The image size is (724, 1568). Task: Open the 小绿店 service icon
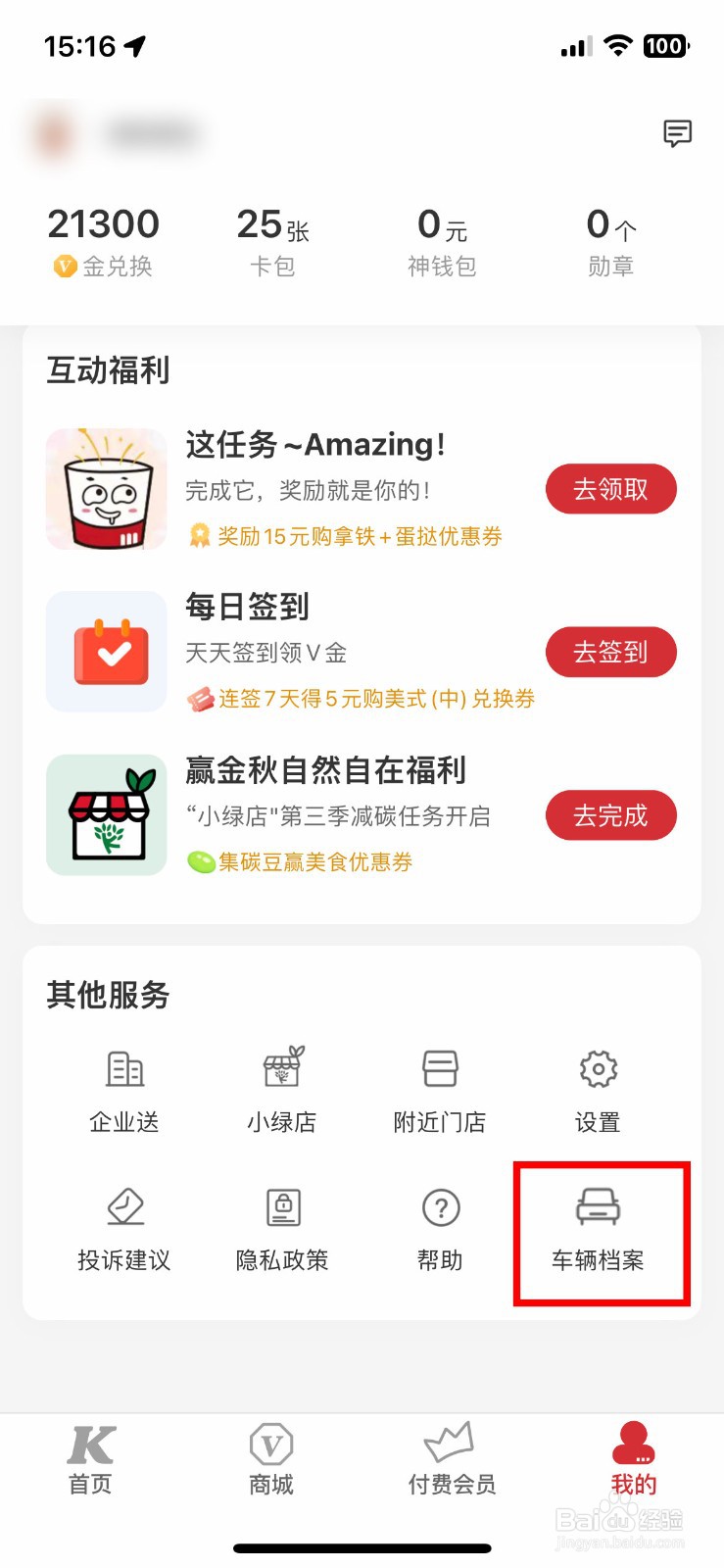click(x=281, y=1088)
